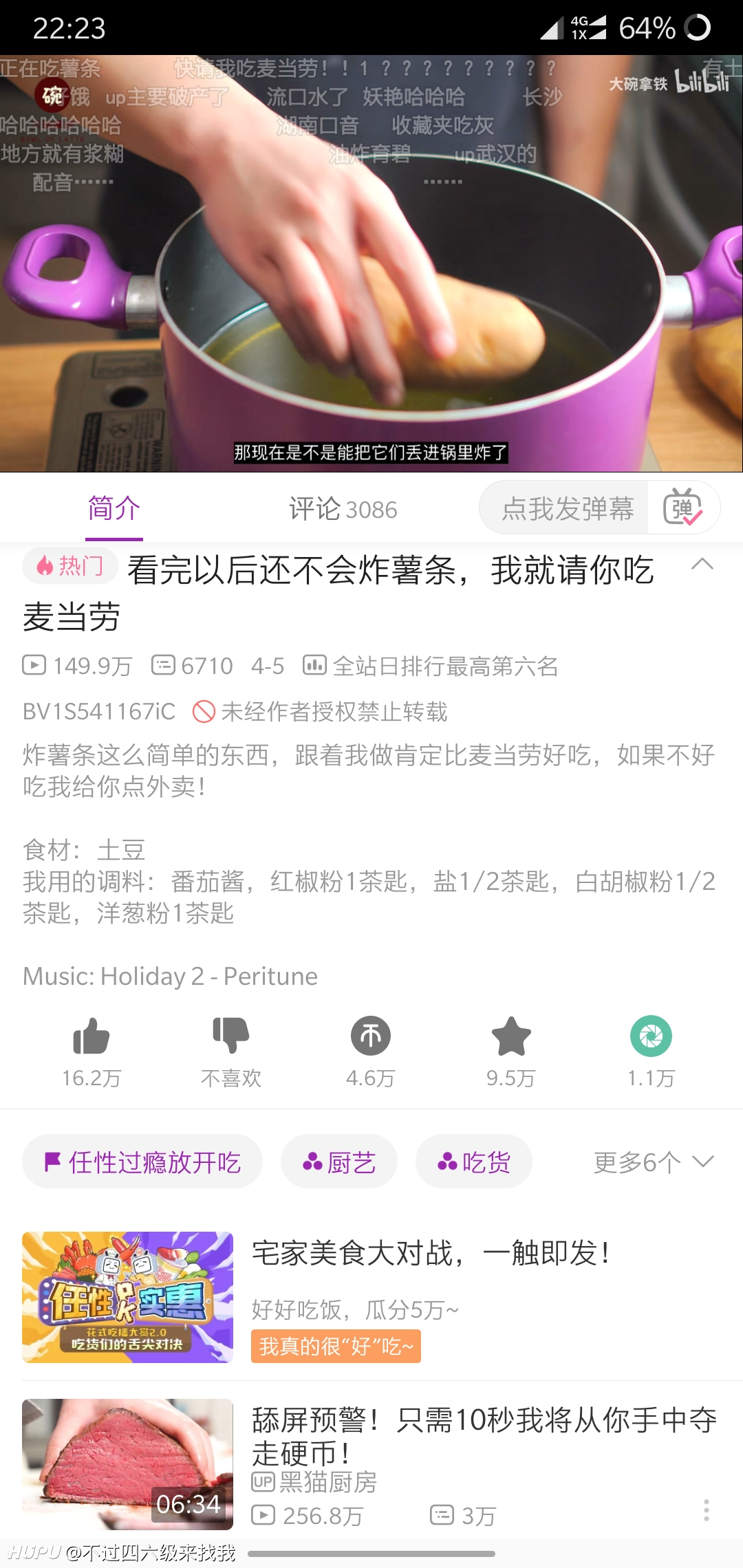Open the 任性过瘾放开吃 topic chip
Screen dimensions: 743x1568
[x=142, y=1162]
